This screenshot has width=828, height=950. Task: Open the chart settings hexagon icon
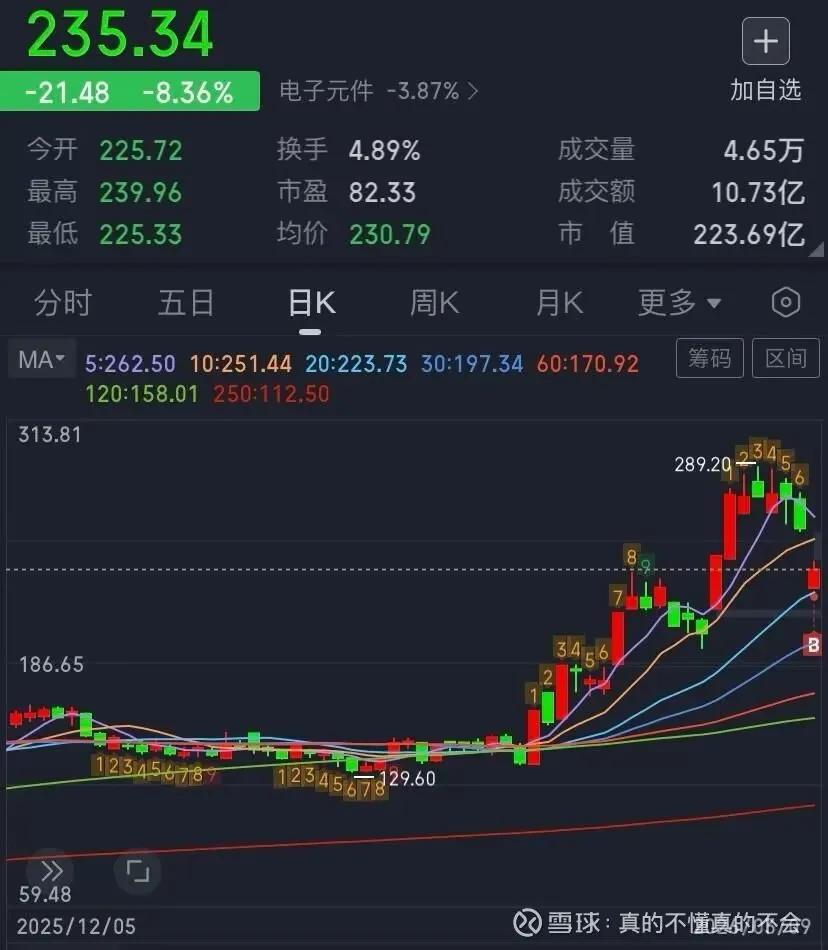(x=786, y=302)
